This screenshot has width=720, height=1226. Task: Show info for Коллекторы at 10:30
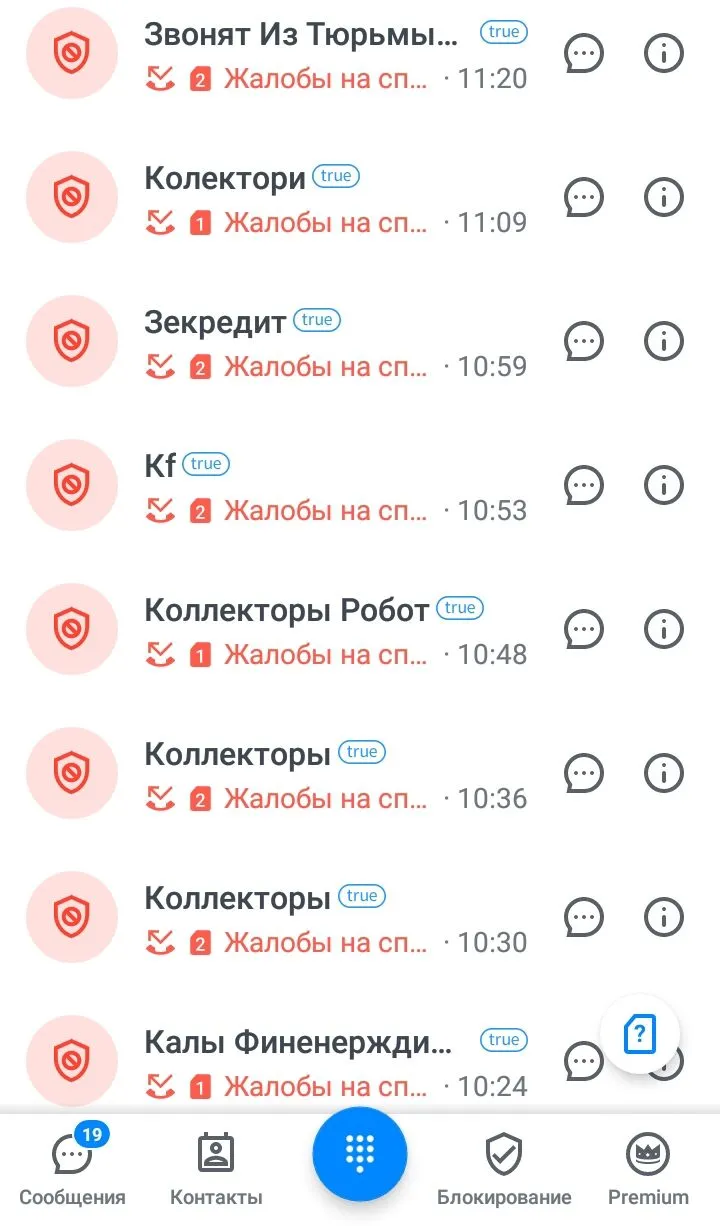[x=664, y=917]
